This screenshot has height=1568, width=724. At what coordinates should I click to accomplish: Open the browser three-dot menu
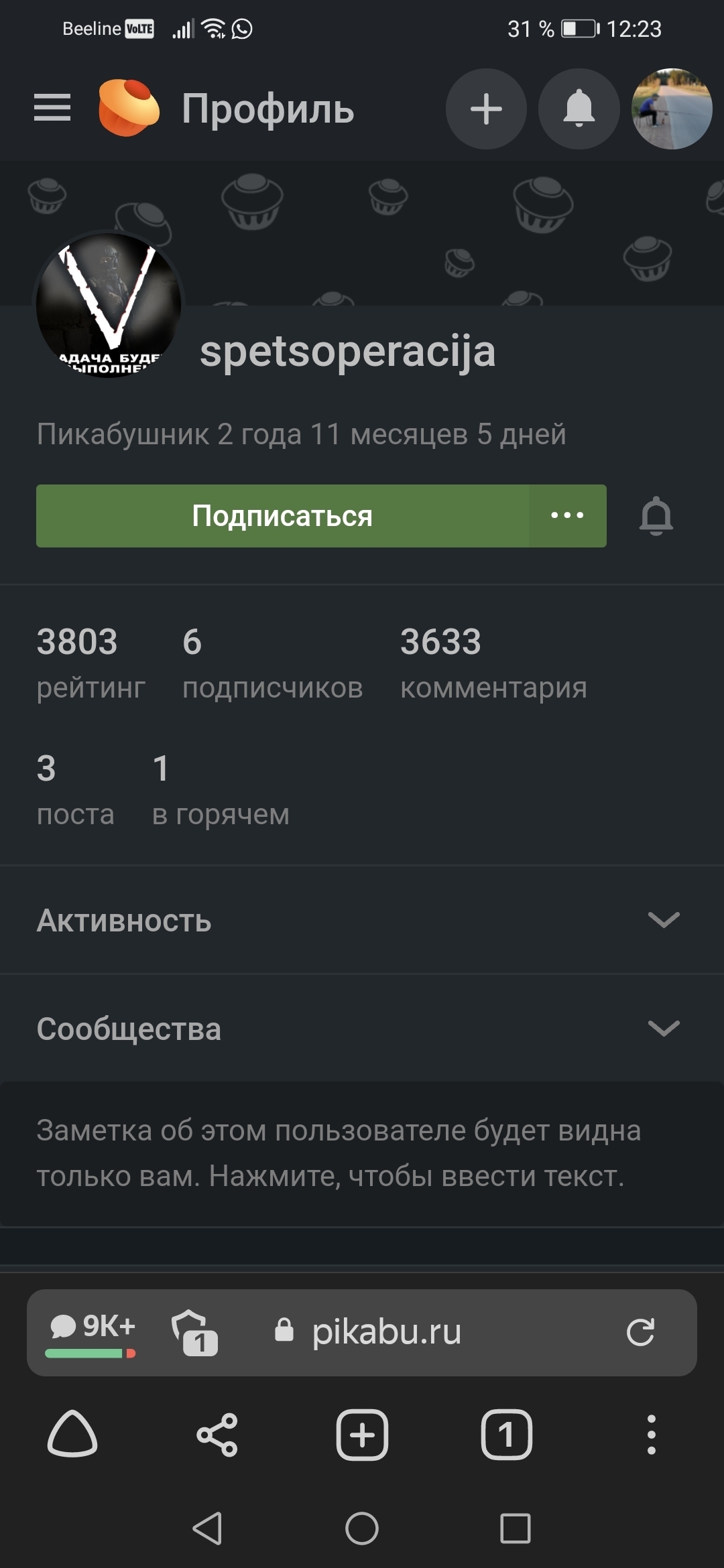click(651, 1435)
